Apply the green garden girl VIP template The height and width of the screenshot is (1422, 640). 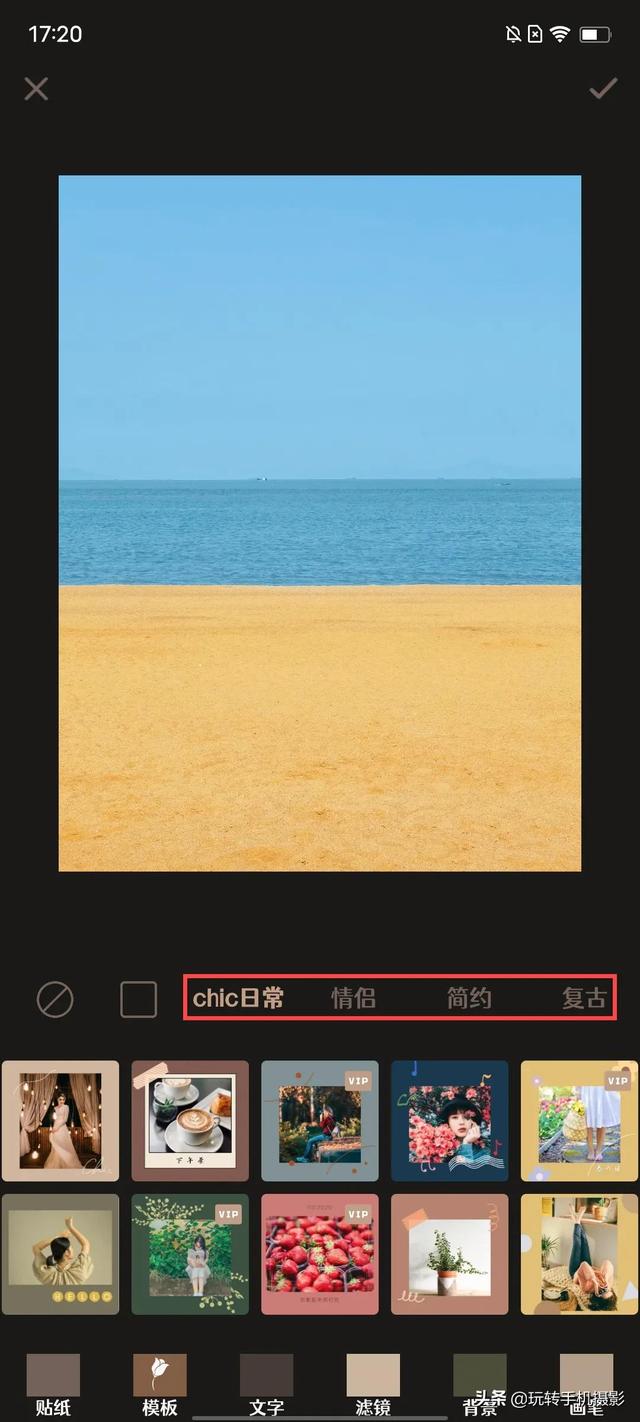(190, 1254)
